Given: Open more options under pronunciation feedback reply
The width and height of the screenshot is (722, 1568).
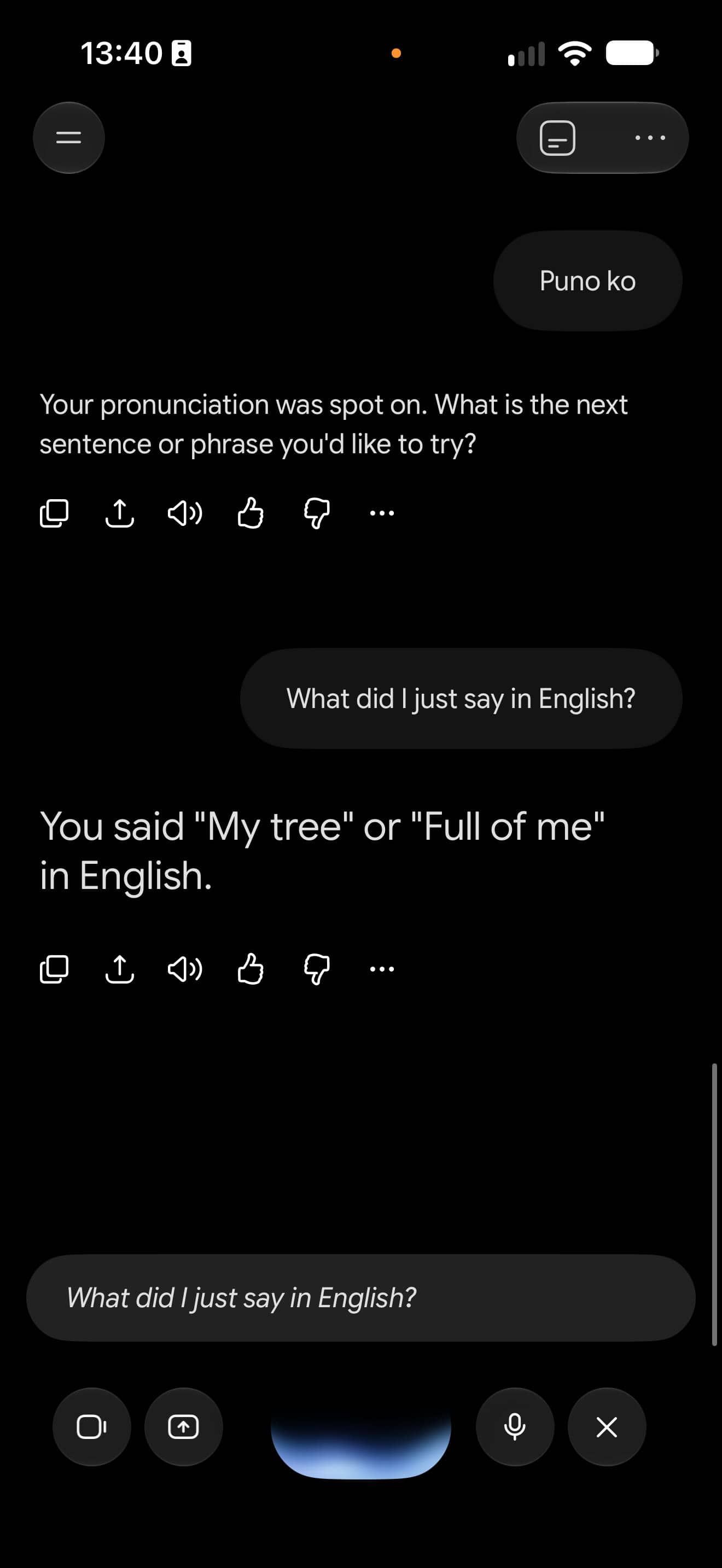Looking at the screenshot, I should click(382, 513).
